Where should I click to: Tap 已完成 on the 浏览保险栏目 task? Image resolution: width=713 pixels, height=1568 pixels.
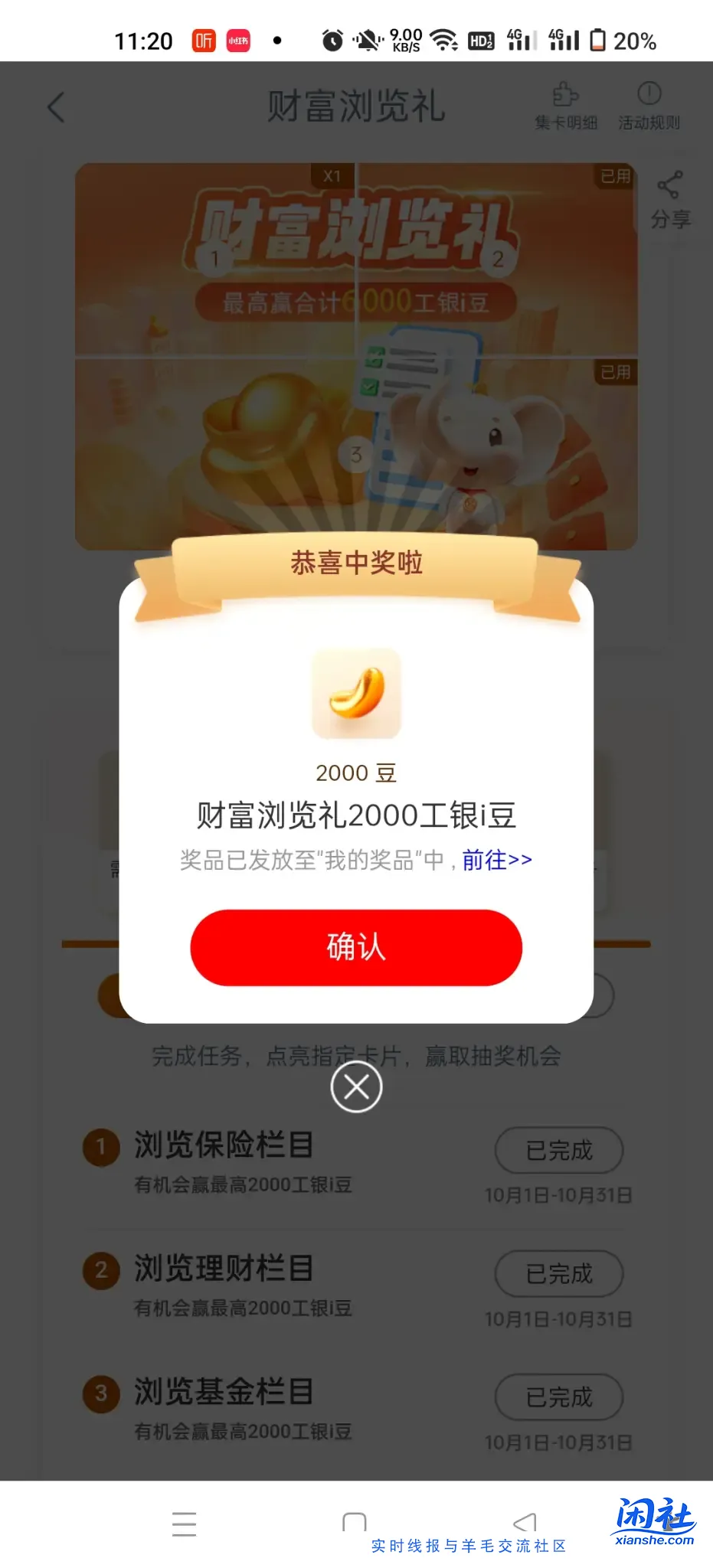[558, 1150]
